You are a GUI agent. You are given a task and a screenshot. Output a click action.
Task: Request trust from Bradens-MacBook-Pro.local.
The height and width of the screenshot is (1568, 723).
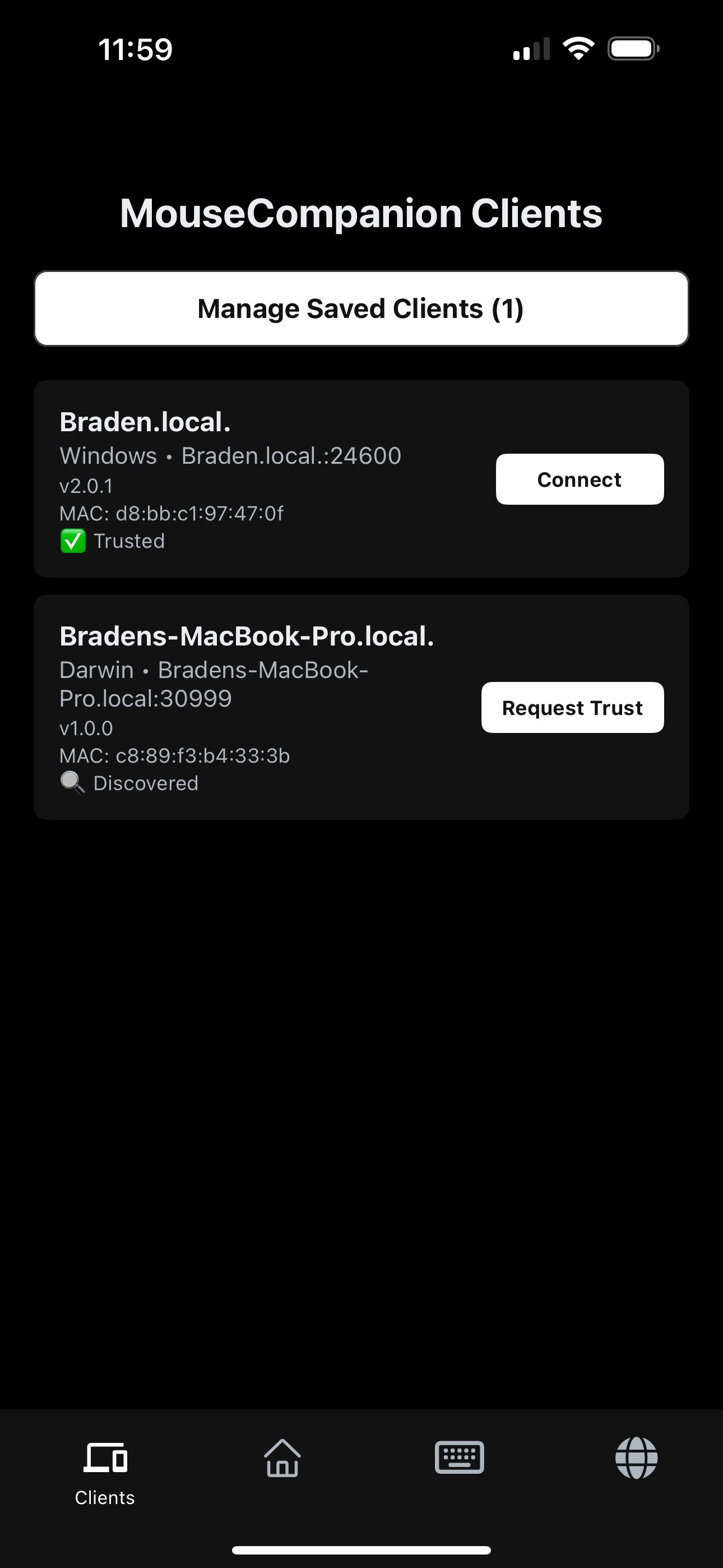pos(572,707)
